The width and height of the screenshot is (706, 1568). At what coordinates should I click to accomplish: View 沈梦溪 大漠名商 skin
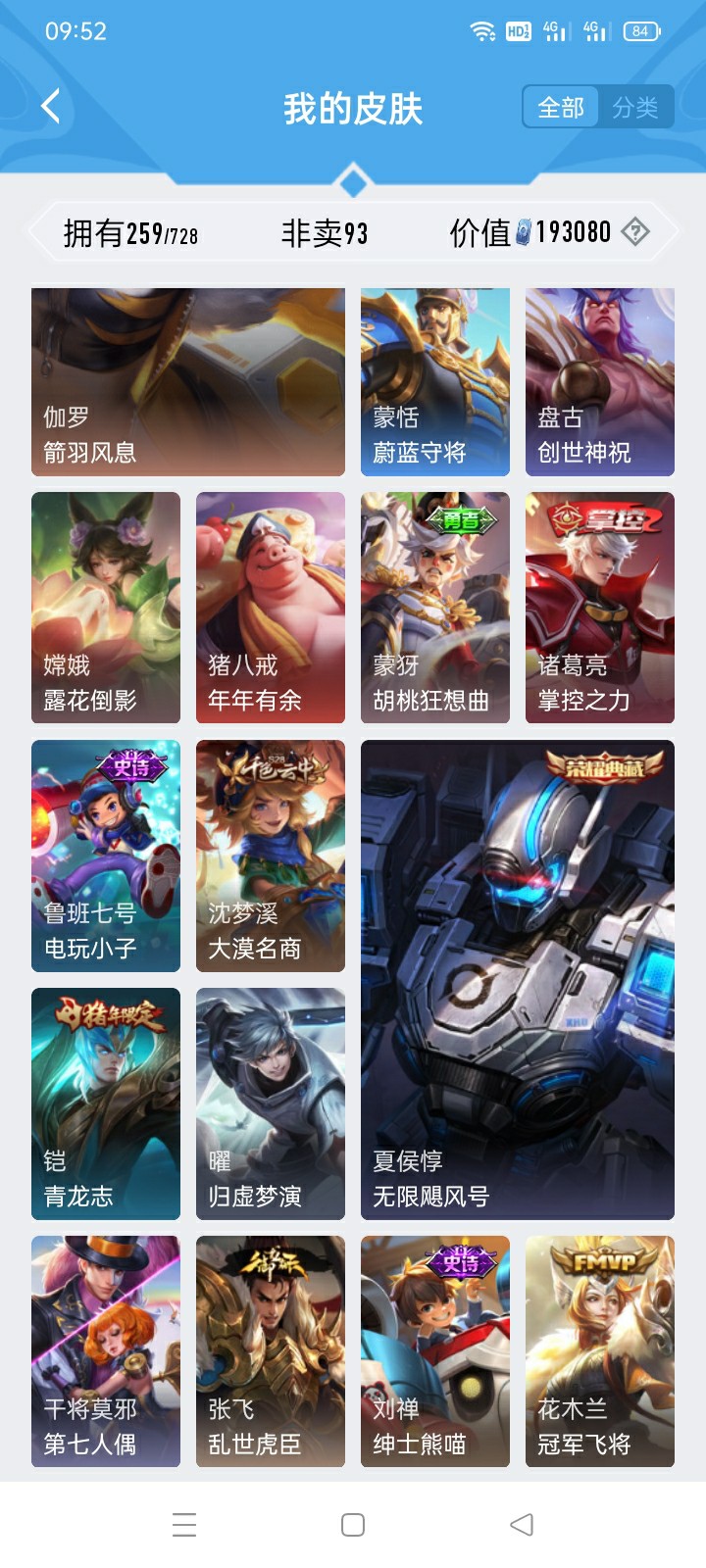[x=271, y=856]
